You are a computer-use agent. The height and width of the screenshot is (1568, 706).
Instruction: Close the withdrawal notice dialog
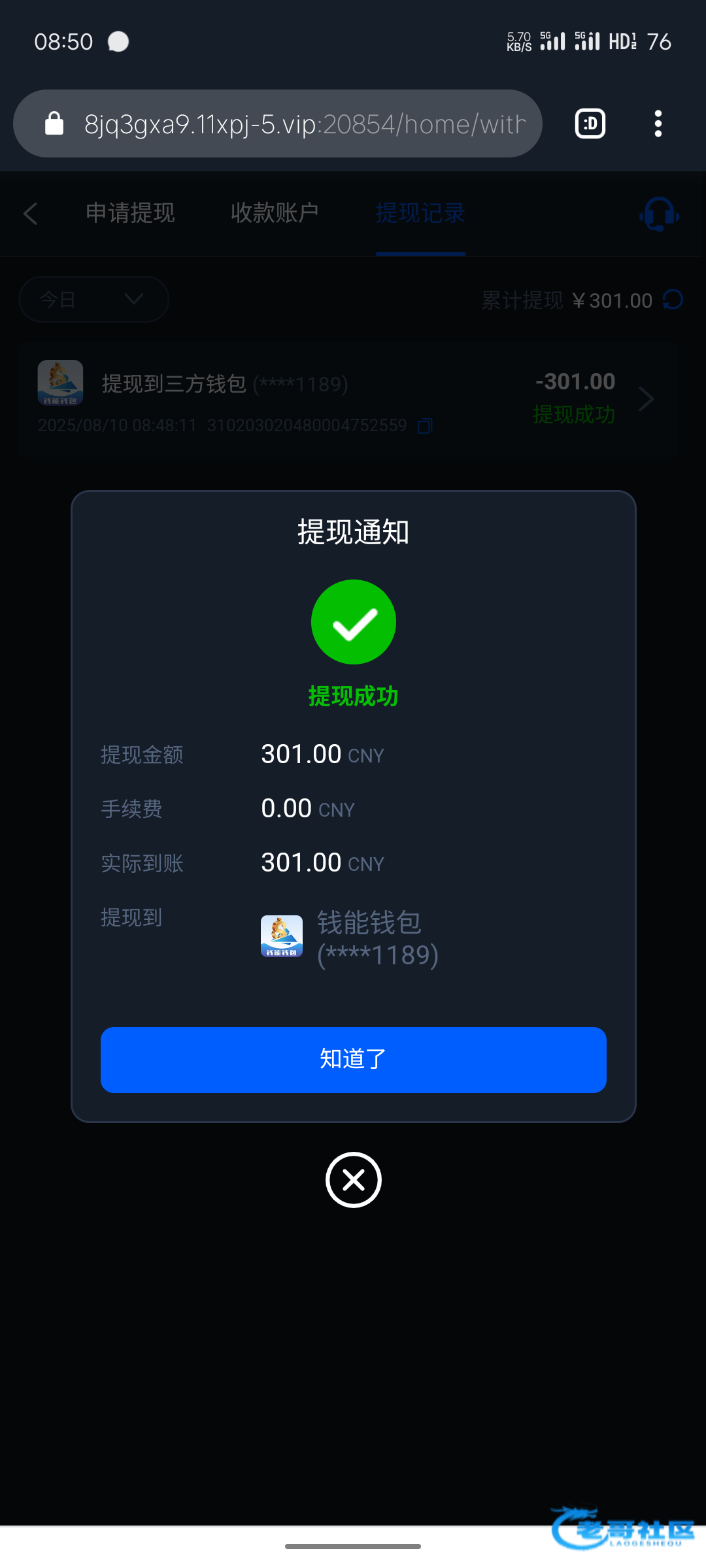pos(354,1180)
